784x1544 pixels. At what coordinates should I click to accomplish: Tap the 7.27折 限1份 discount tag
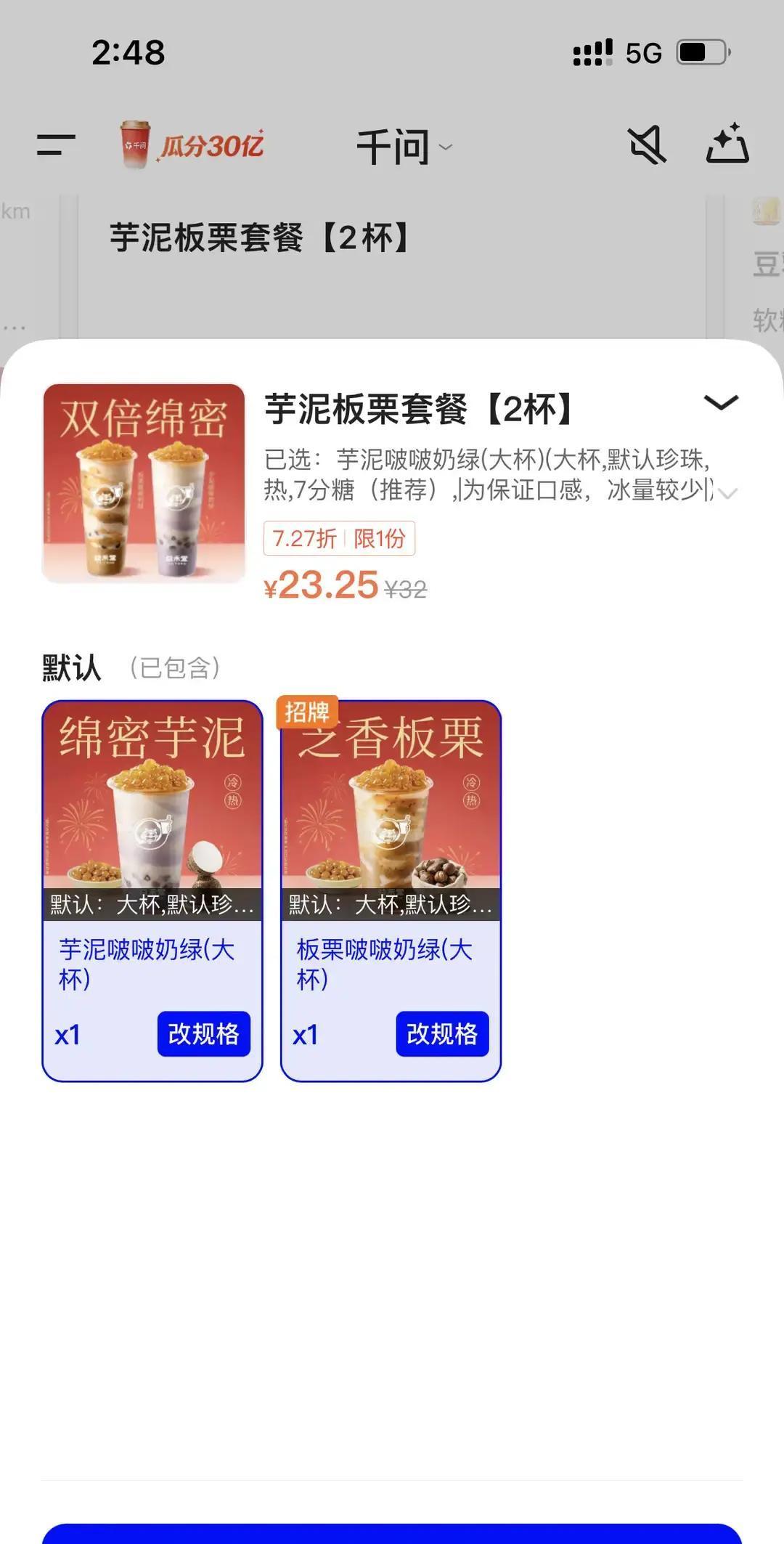point(340,539)
